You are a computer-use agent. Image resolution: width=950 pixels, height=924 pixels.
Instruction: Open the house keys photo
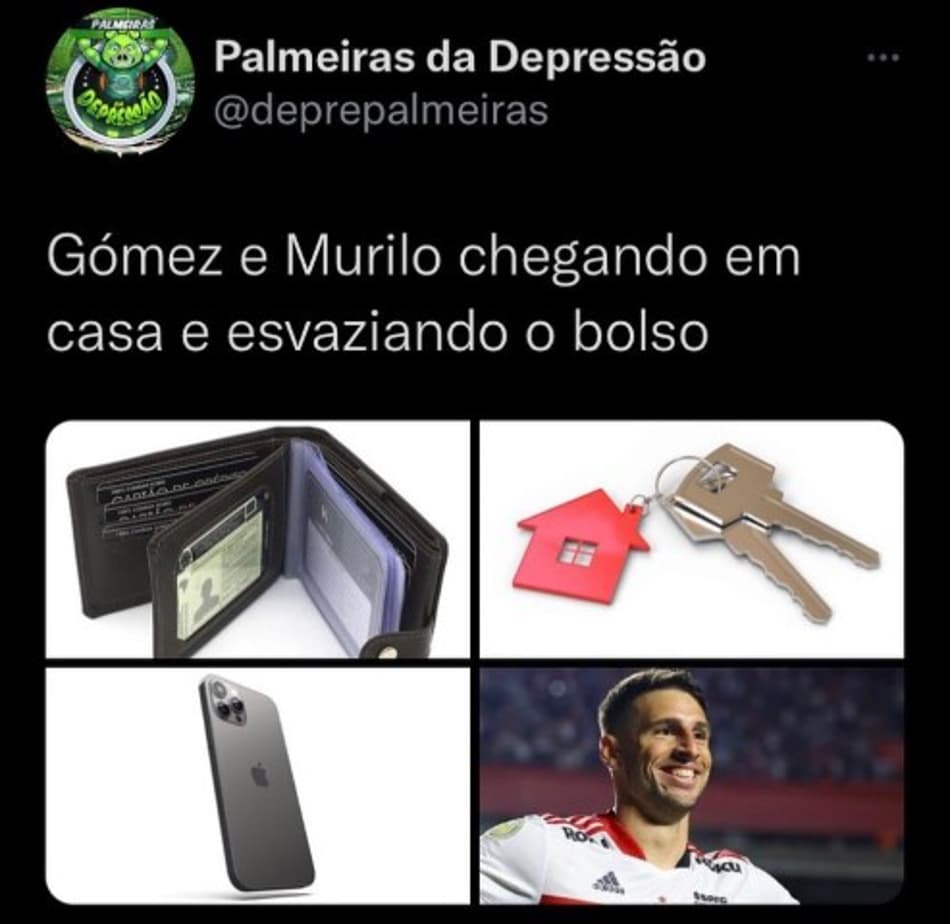(692, 540)
